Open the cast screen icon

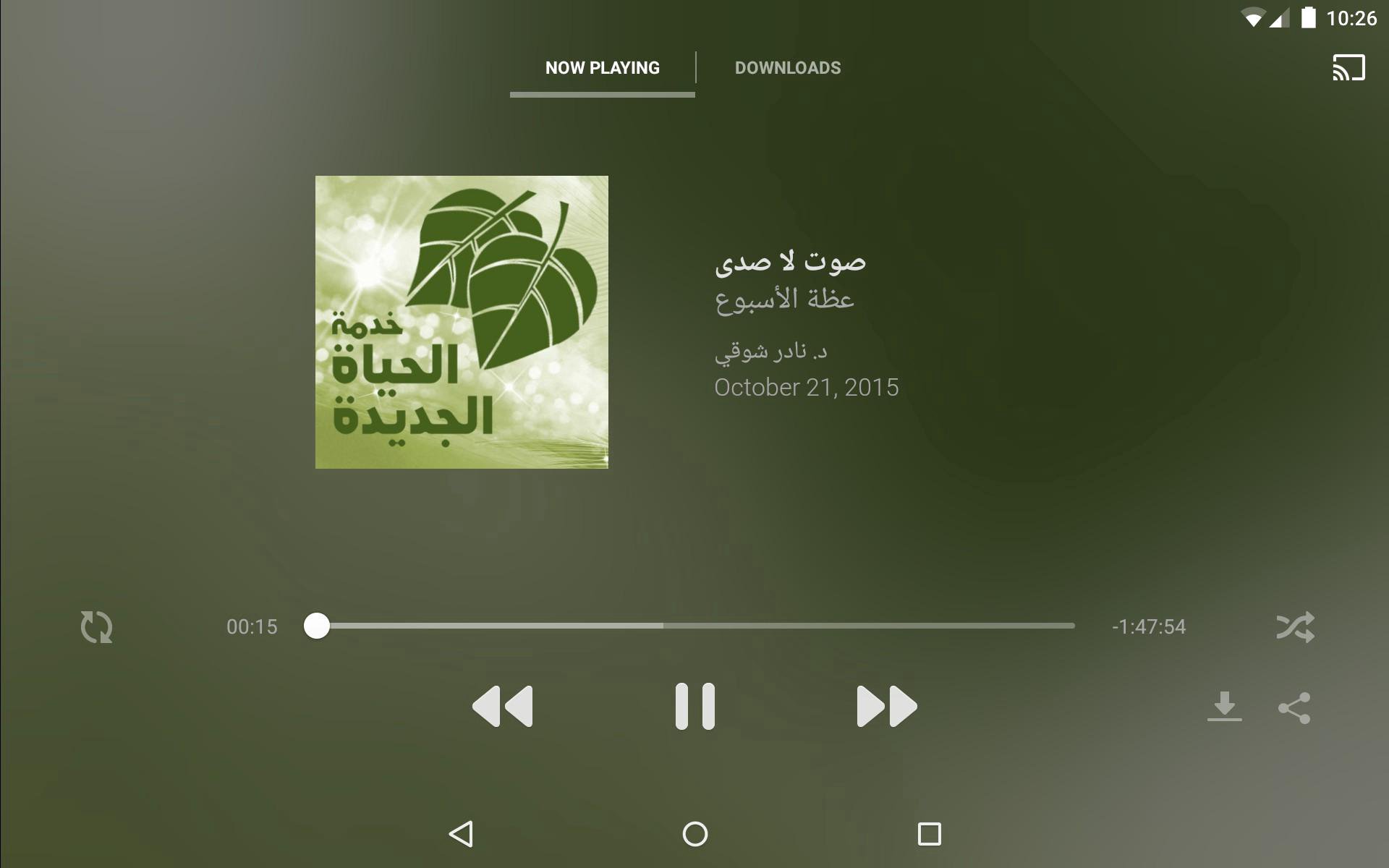[x=1348, y=68]
